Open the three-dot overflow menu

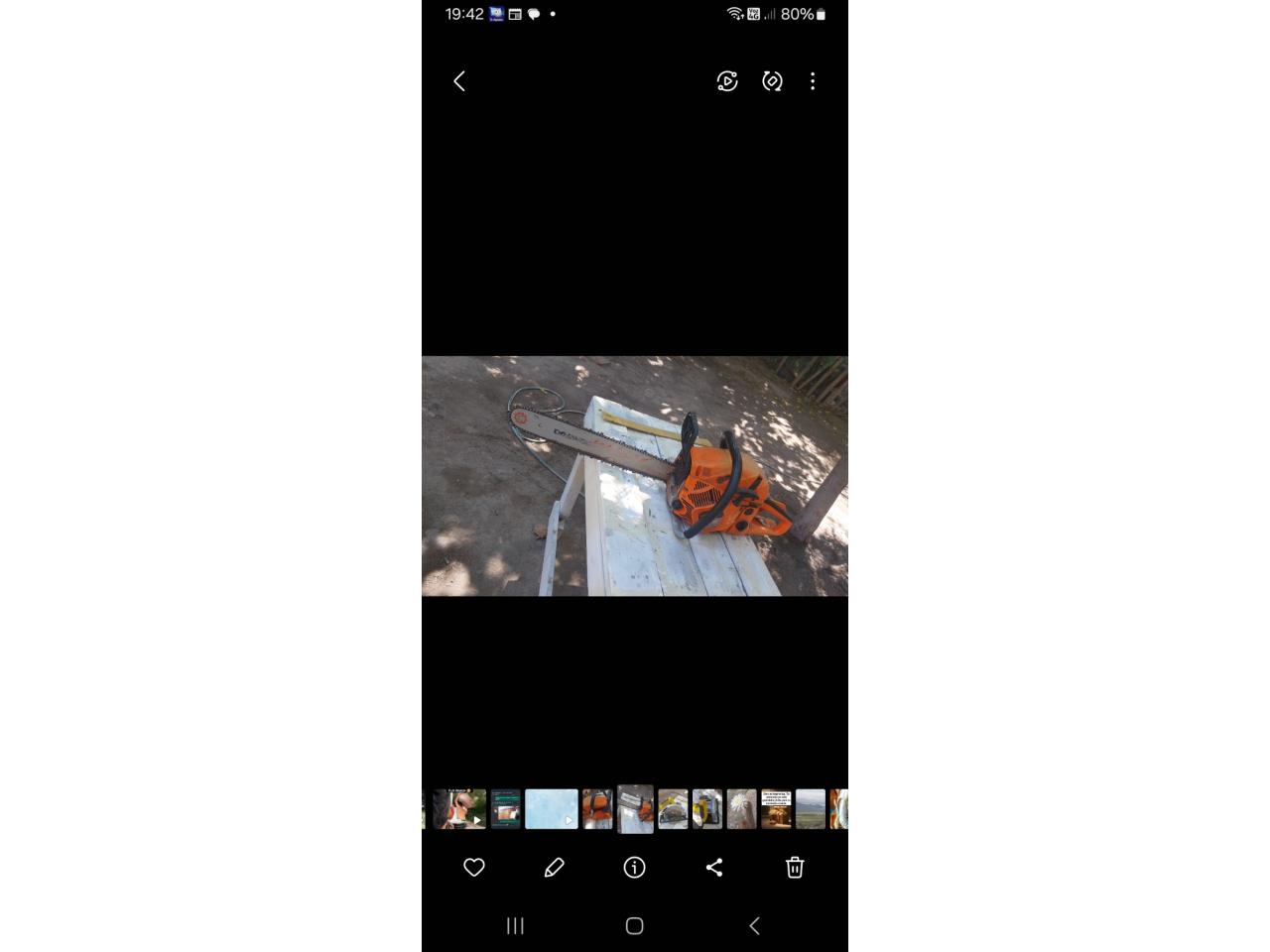click(813, 81)
